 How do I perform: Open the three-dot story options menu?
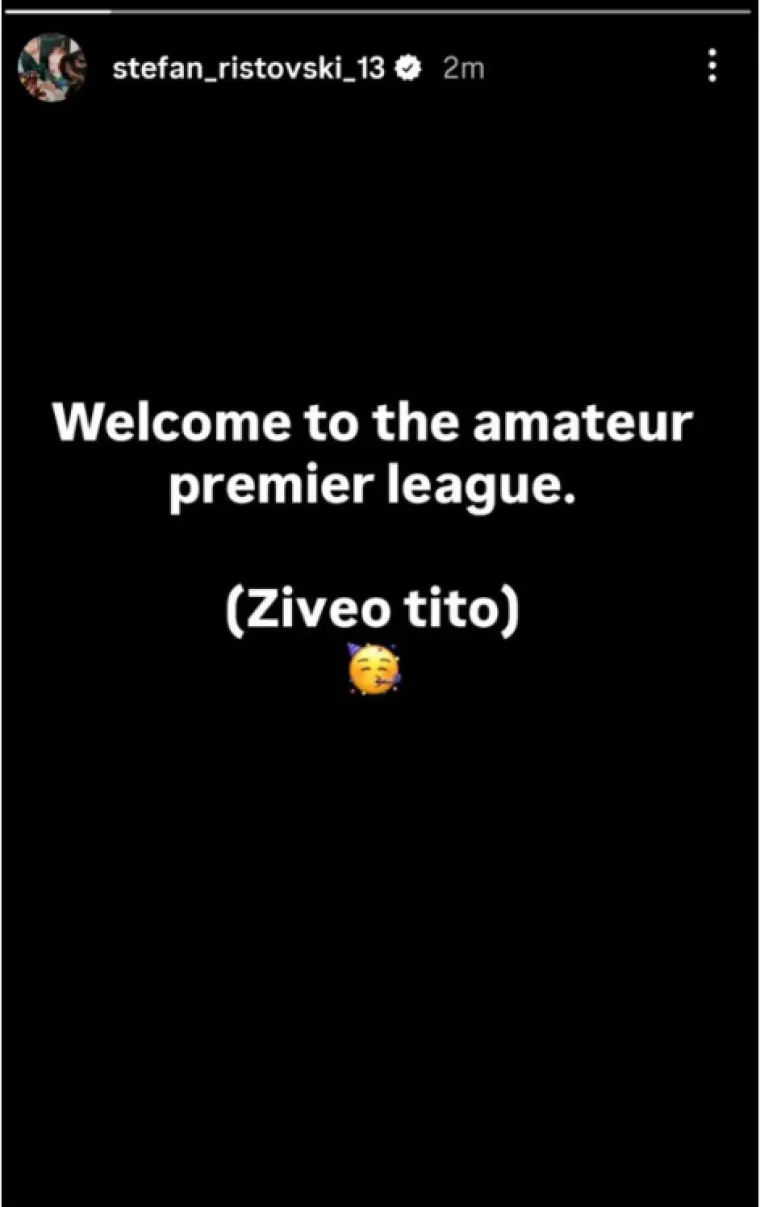(712, 66)
